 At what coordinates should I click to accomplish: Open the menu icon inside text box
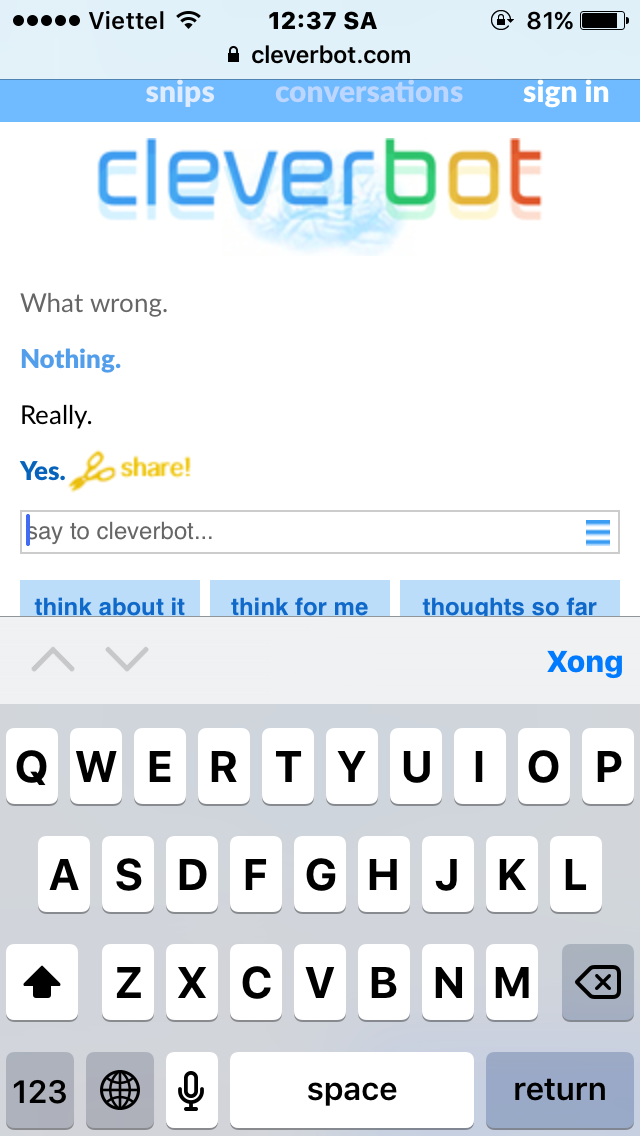598,533
